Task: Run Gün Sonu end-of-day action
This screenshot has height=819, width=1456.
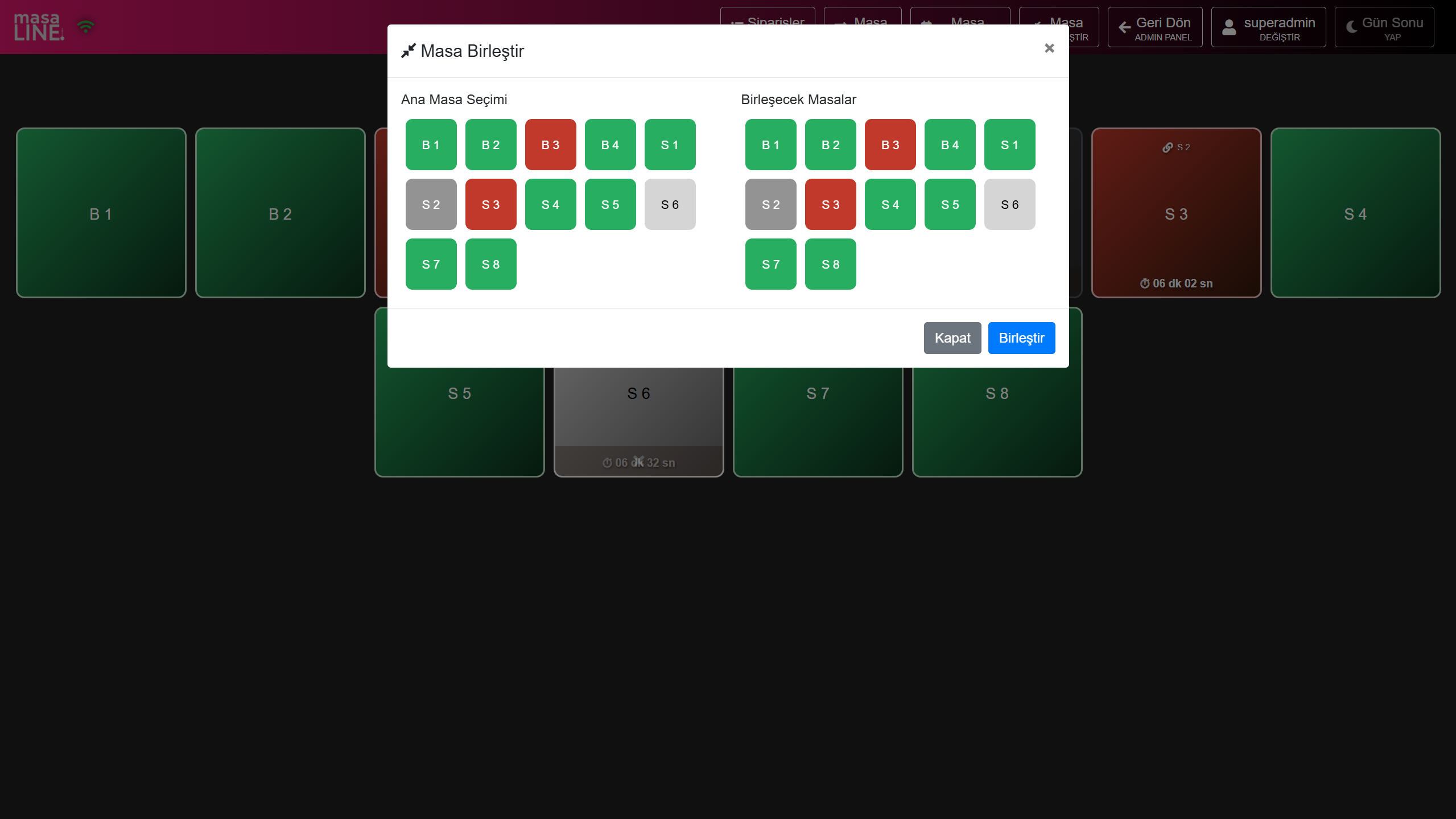Action: pos(1384,27)
